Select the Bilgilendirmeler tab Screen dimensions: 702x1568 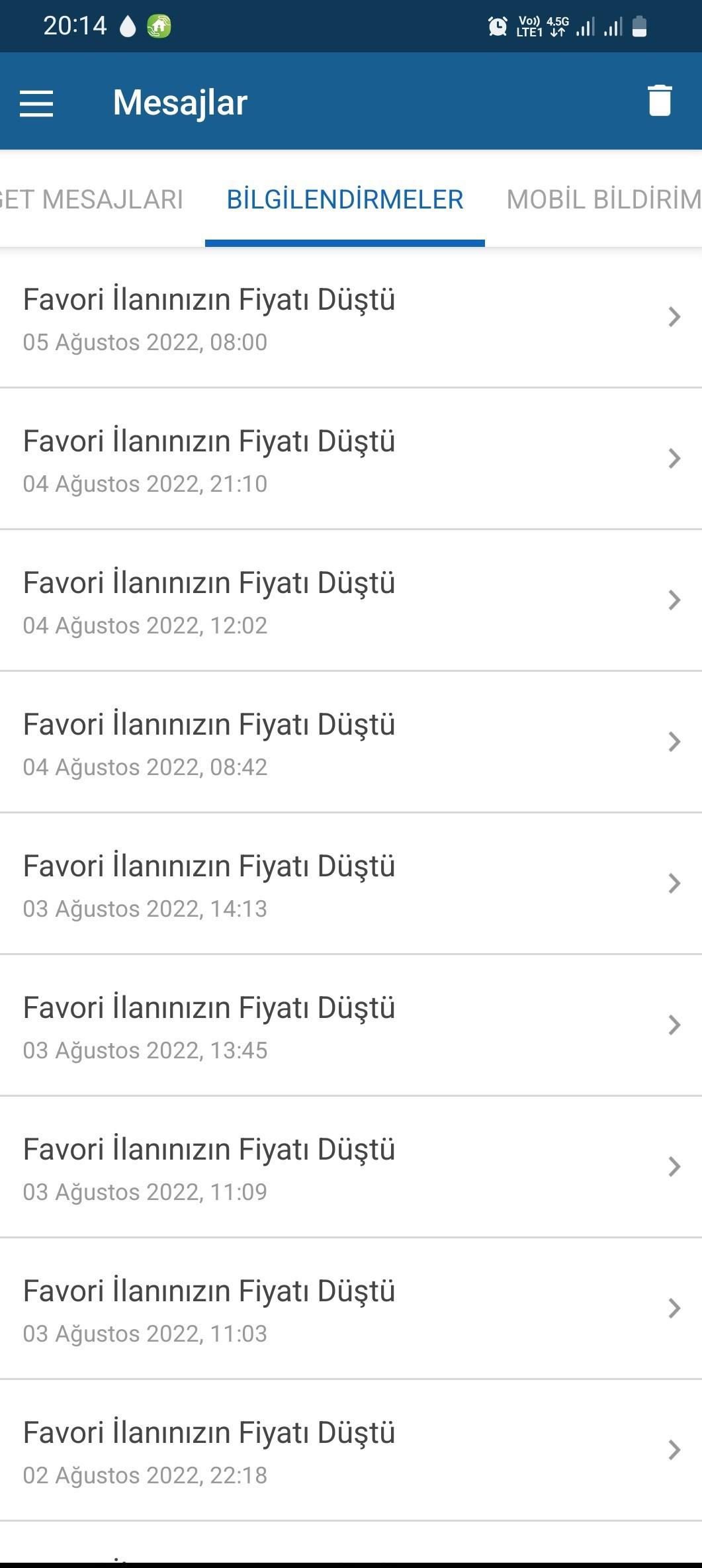[x=345, y=199]
